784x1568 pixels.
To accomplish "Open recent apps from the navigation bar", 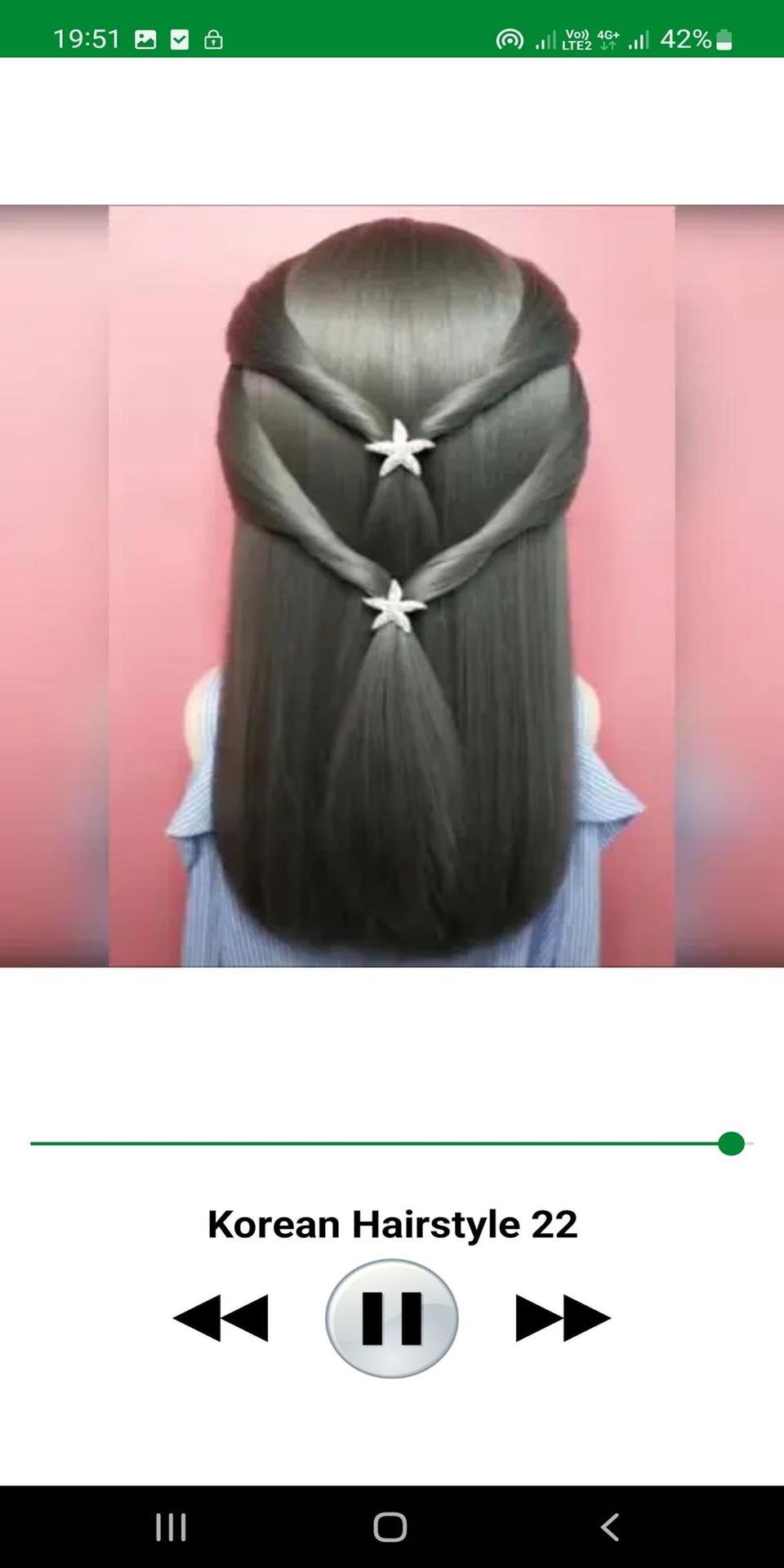I will coord(171,1526).
